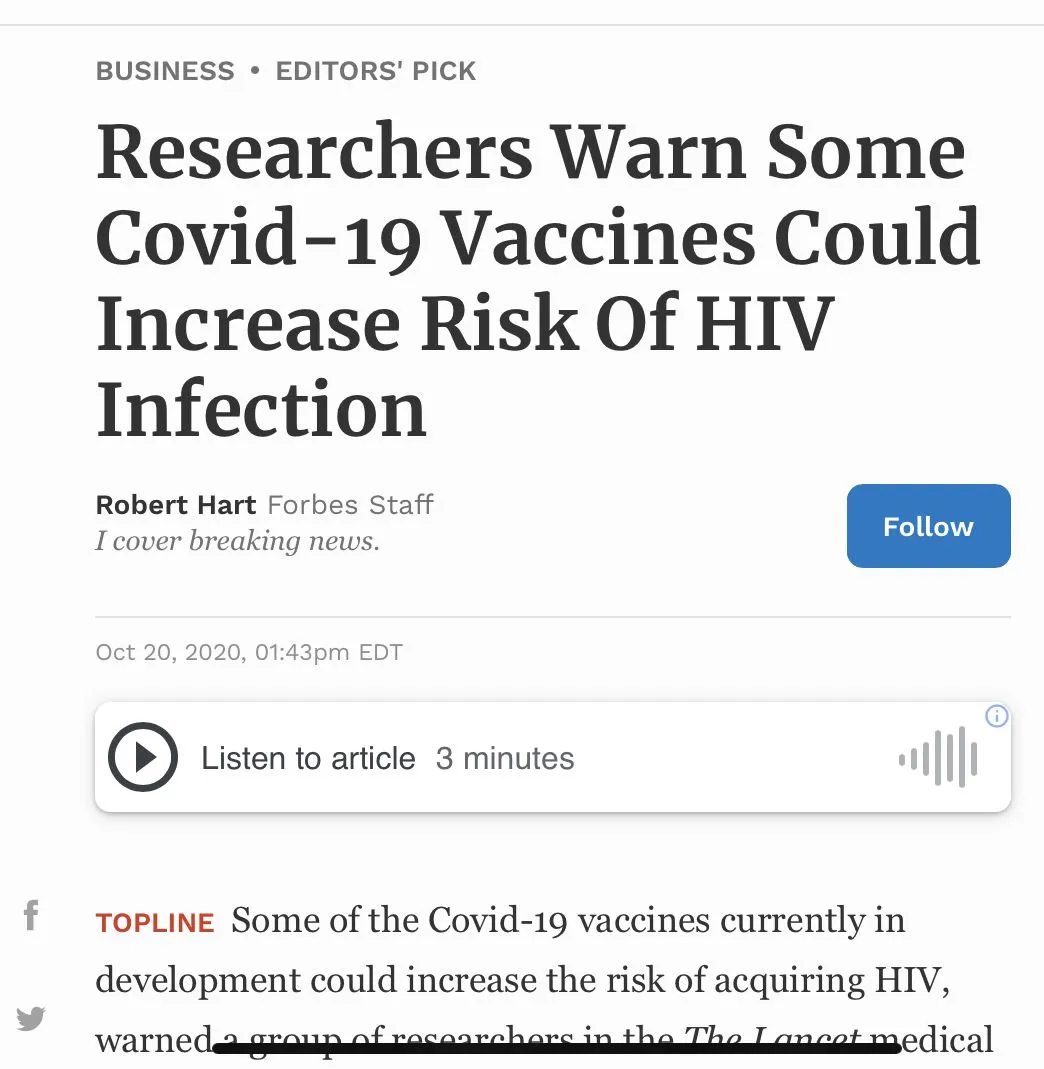Screen dimensions: 1044x1069
Task: Open the Business section link
Action: (165, 71)
